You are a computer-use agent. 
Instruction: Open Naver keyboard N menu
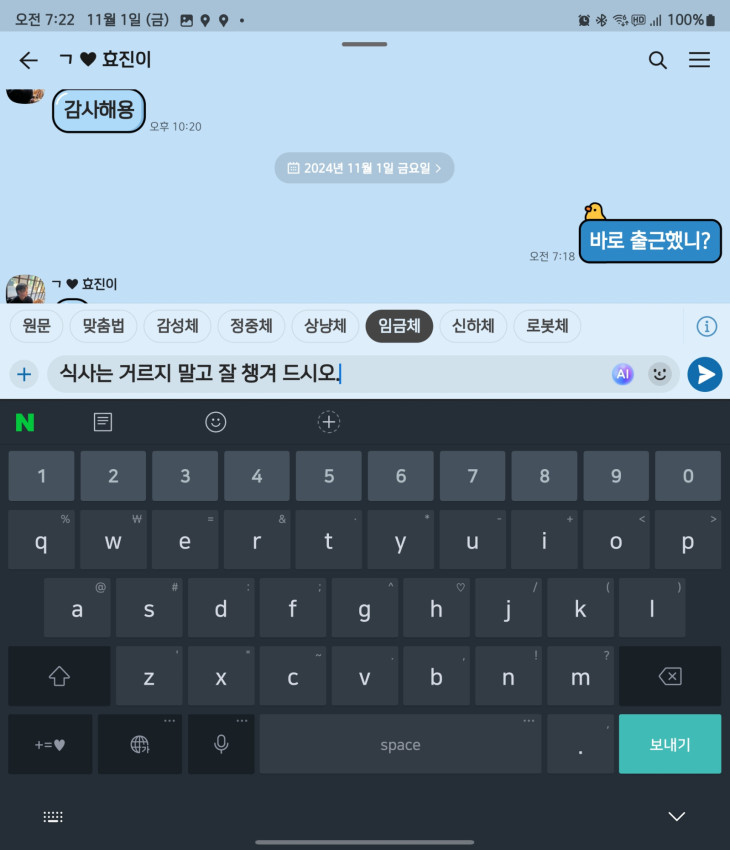pos(25,422)
